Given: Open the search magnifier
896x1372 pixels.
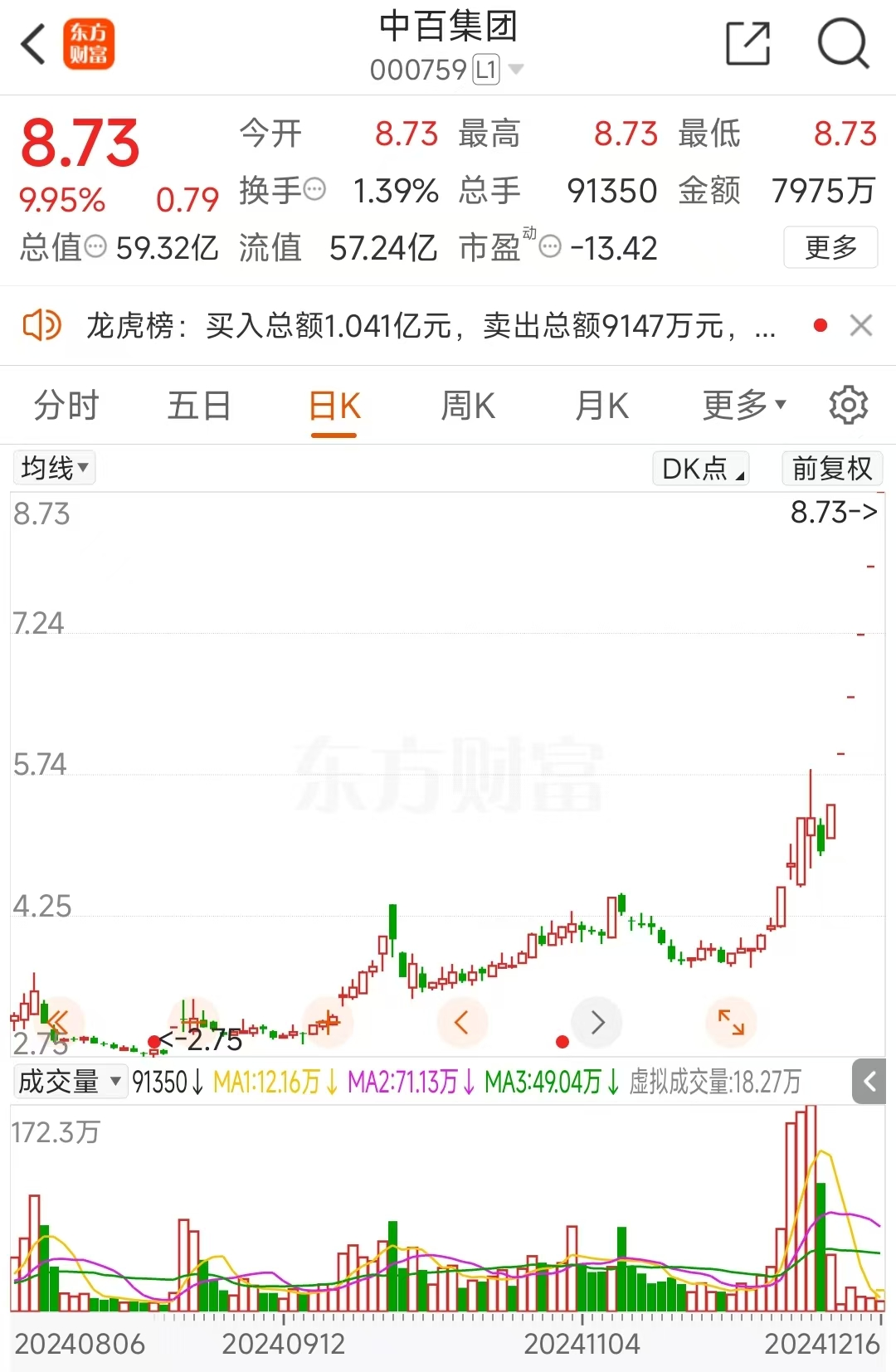Looking at the screenshot, I should click(x=842, y=44).
